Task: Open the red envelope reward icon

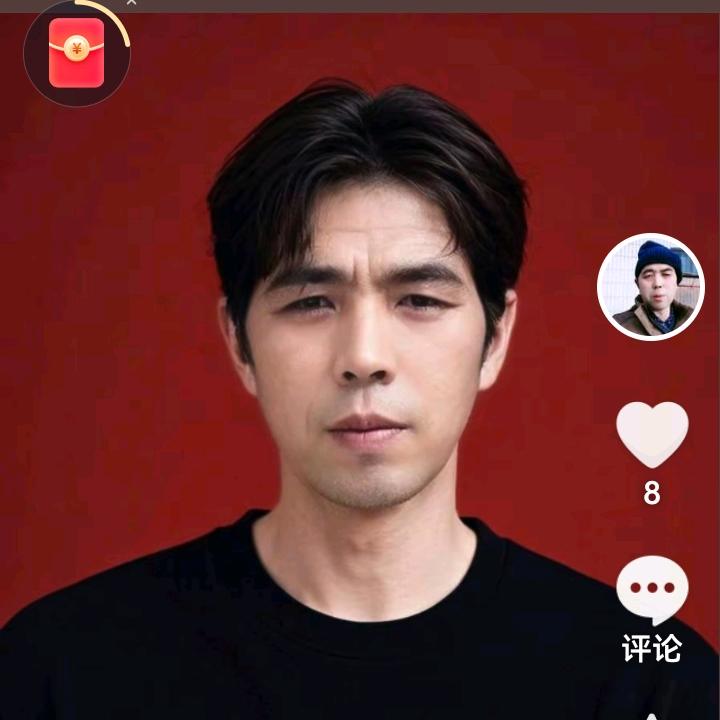Action: (x=76, y=53)
